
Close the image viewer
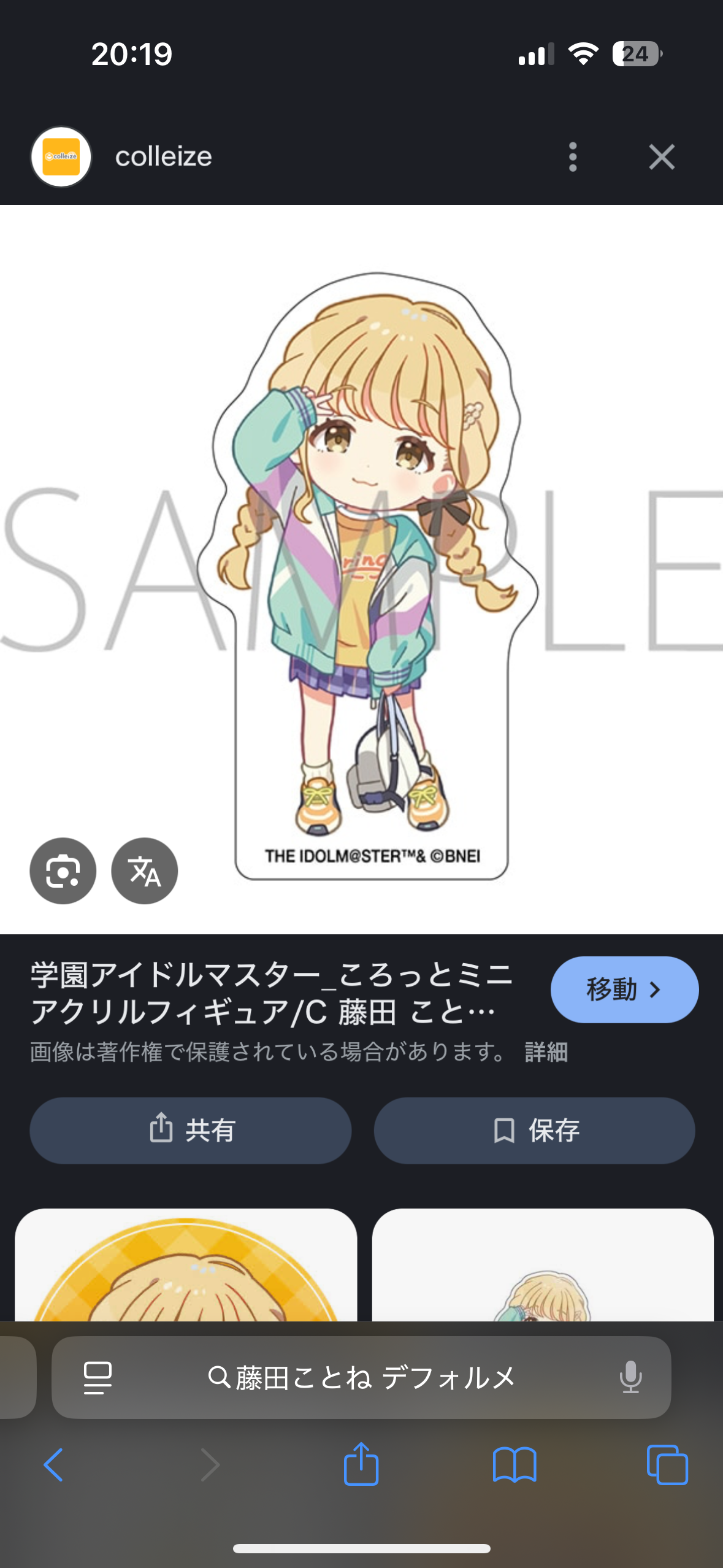[x=662, y=157]
